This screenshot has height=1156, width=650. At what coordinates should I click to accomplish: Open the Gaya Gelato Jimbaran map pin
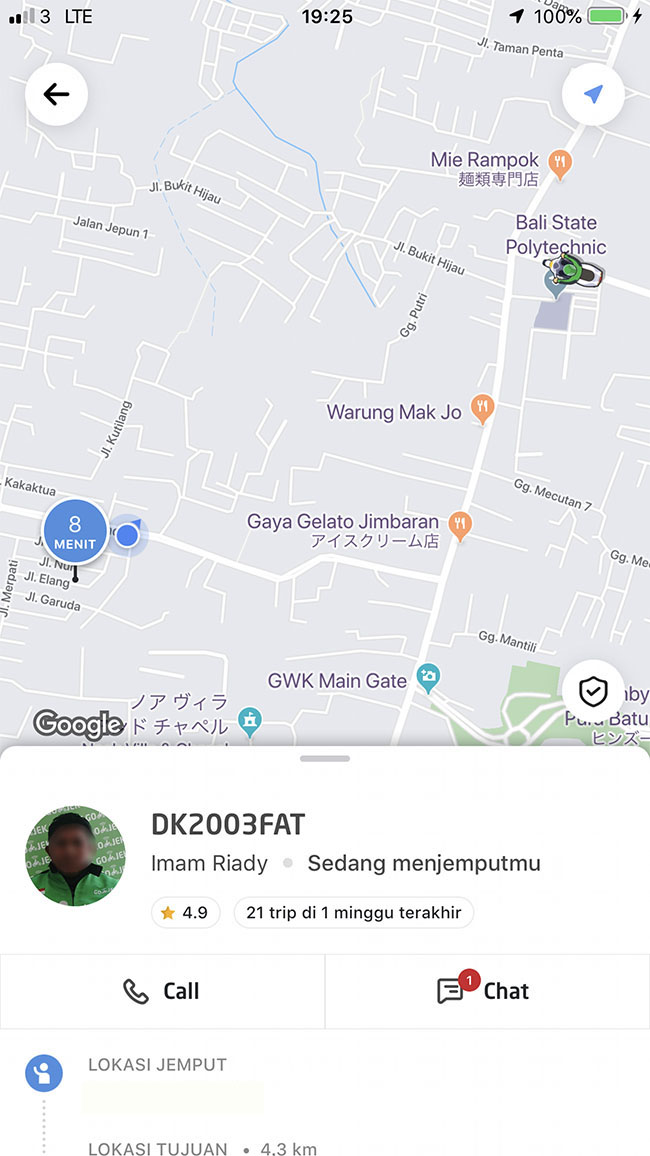tap(460, 523)
